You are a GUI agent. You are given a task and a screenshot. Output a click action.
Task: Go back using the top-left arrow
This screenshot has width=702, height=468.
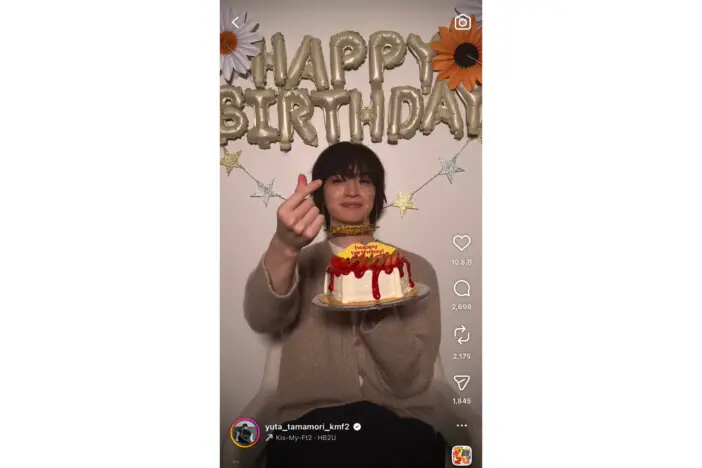(235, 22)
